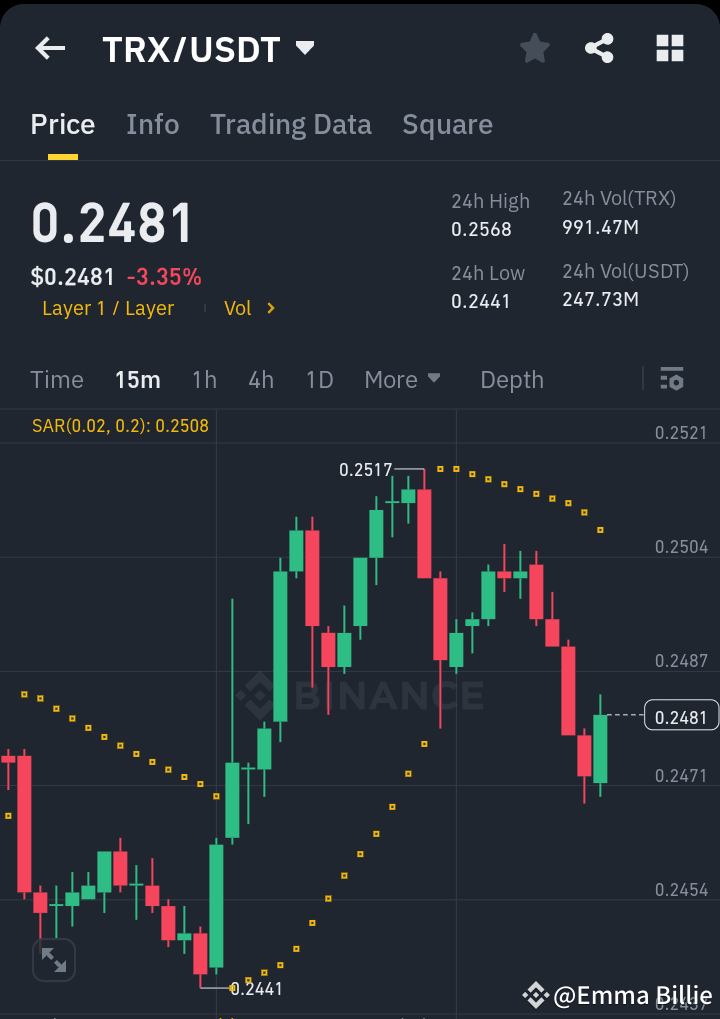Viewport: 720px width, 1019px height.
Task: Open the Square tab
Action: (447, 124)
